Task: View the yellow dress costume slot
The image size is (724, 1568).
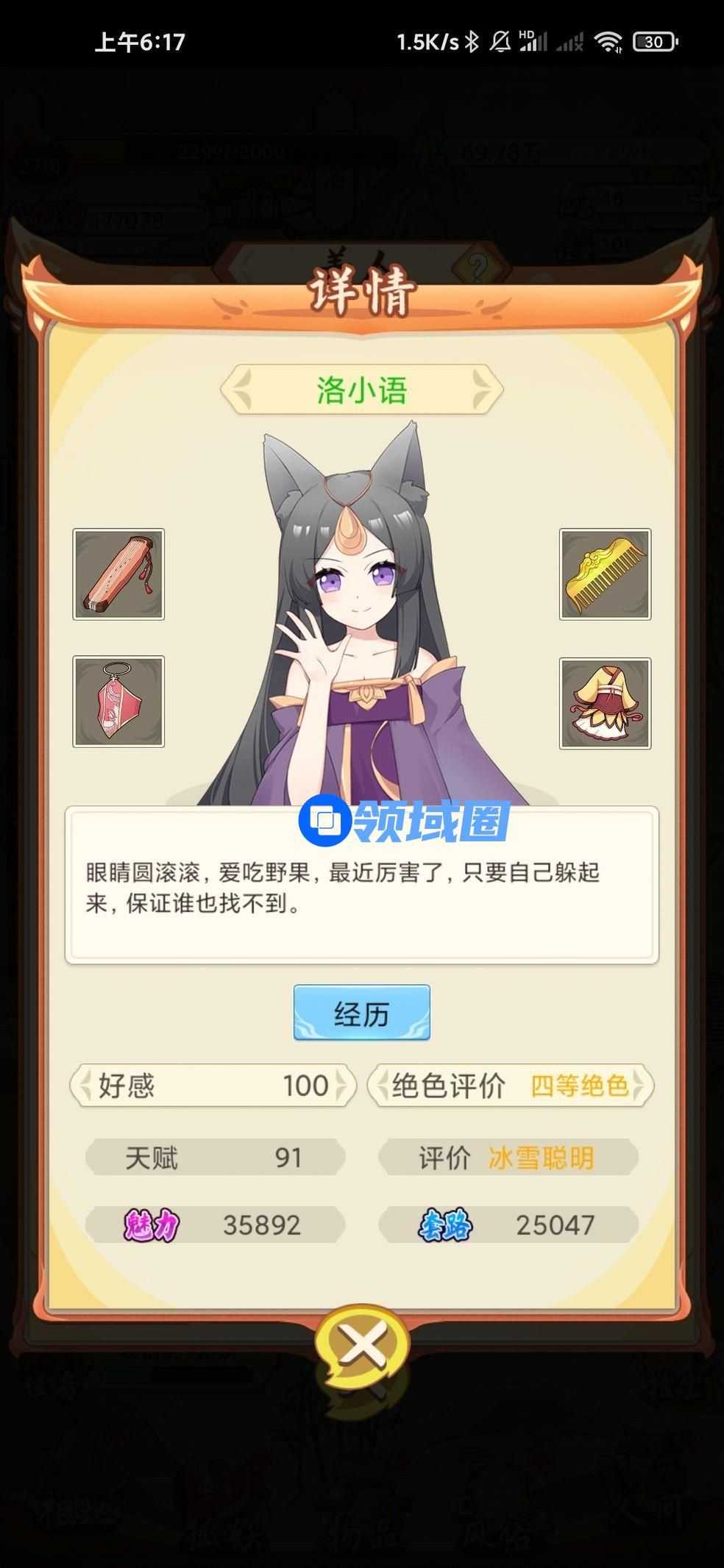Action: (605, 703)
